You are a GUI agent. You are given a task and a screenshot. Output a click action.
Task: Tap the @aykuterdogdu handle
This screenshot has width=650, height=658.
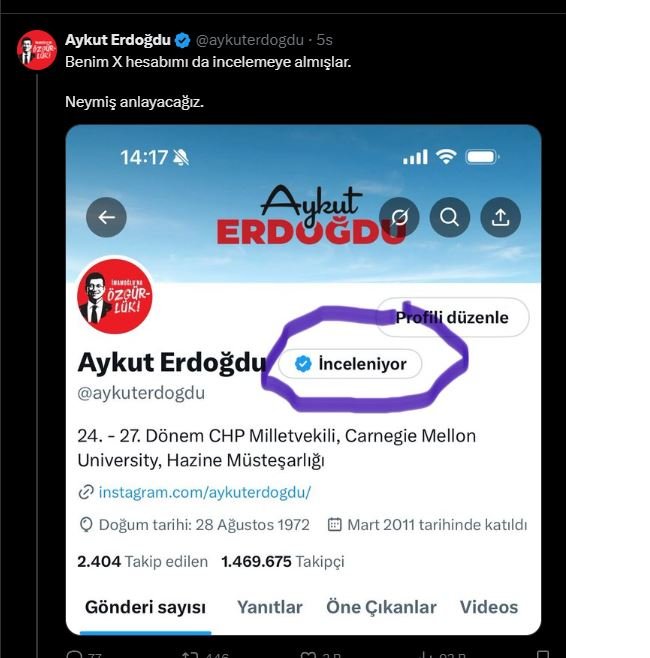251,40
